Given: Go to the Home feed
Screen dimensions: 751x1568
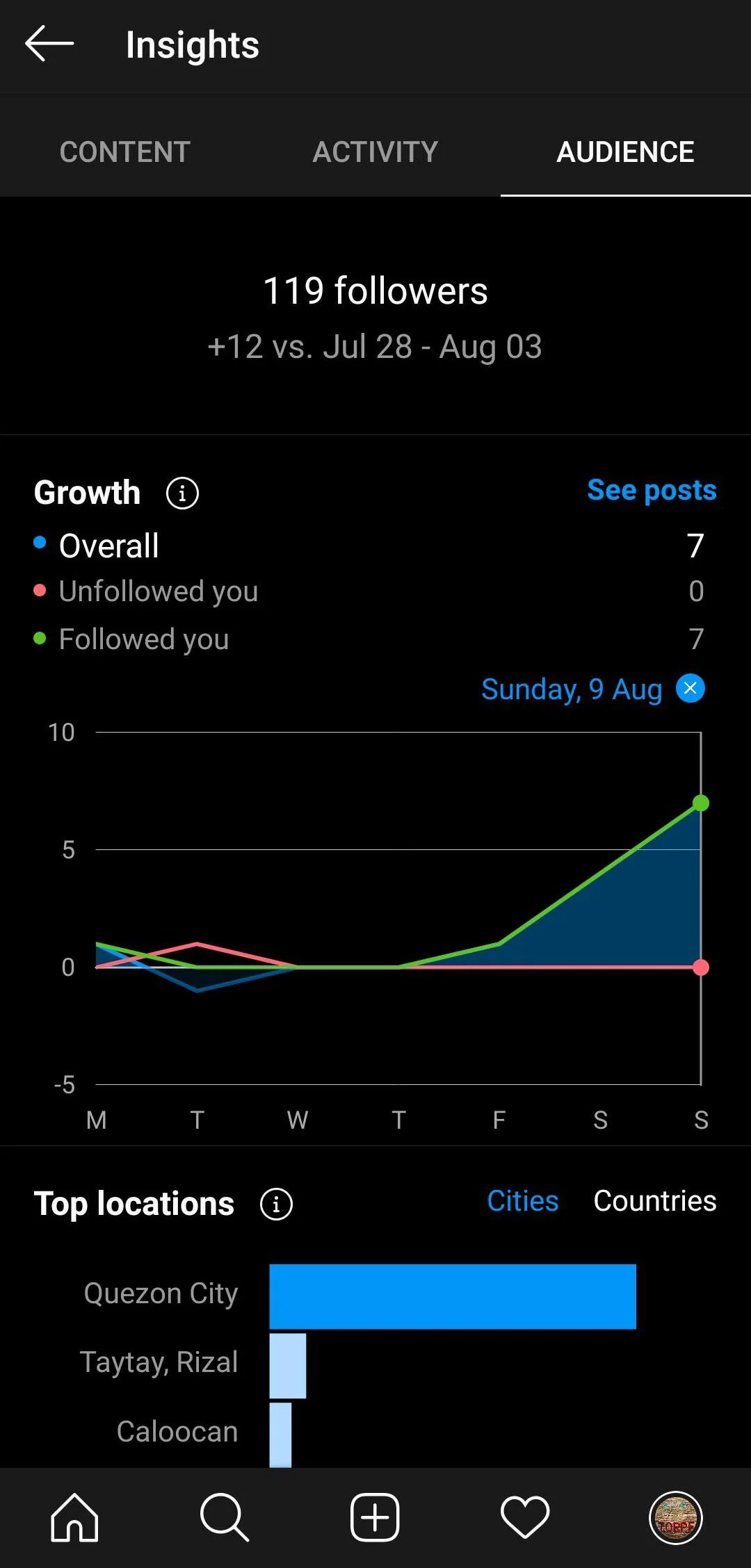Looking at the screenshot, I should point(74,1517).
